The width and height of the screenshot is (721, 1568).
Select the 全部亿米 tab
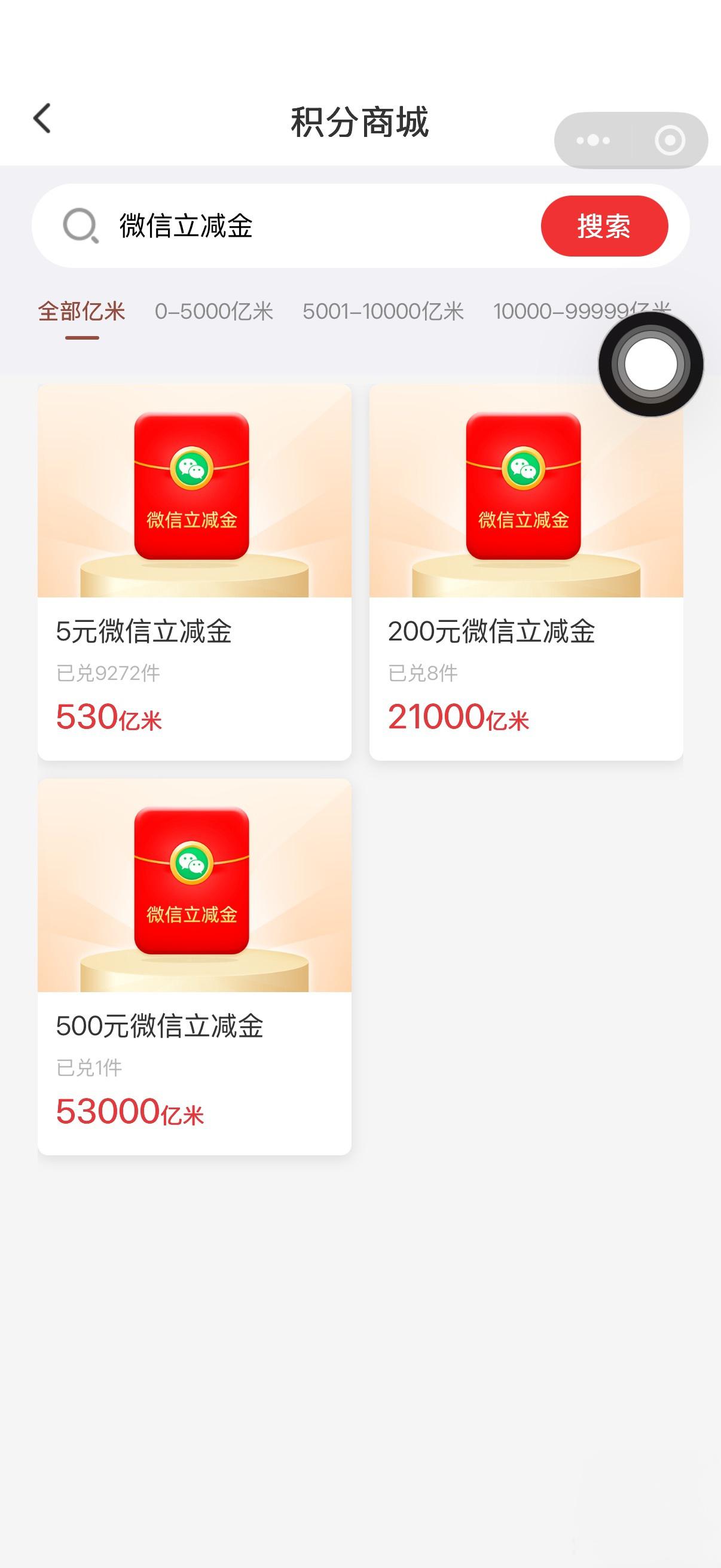(81, 312)
